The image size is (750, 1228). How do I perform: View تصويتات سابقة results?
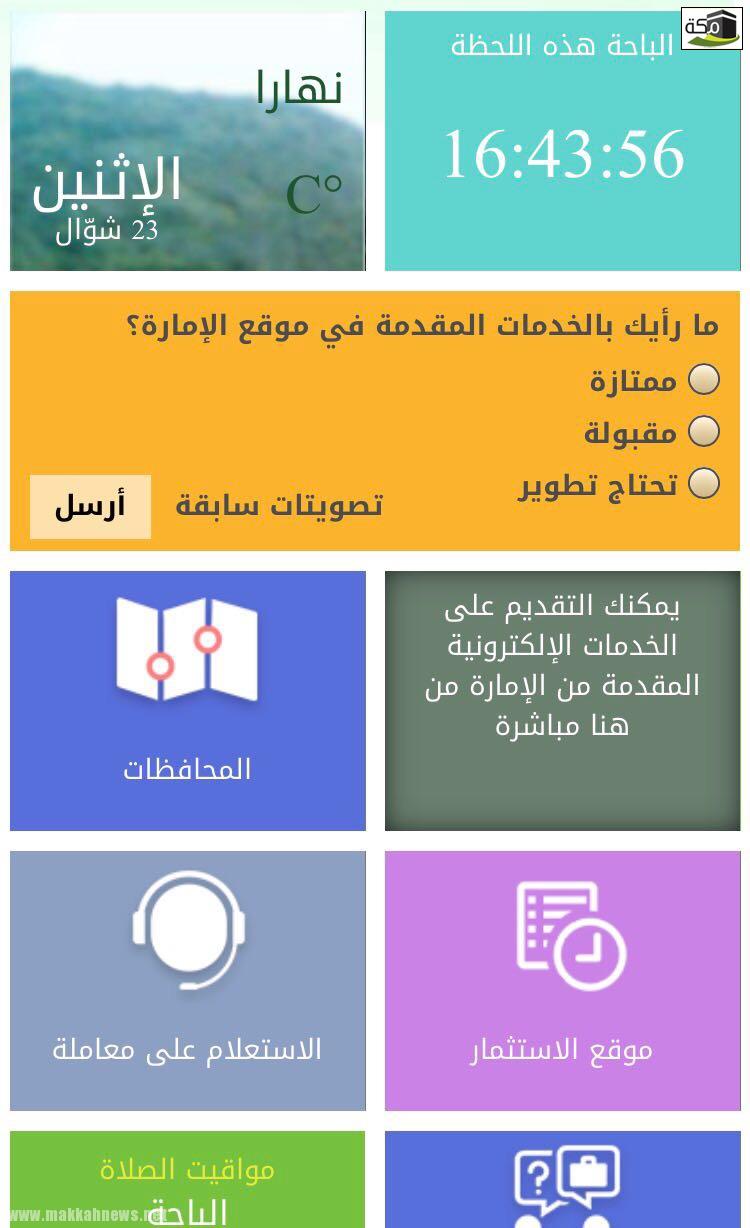[279, 506]
